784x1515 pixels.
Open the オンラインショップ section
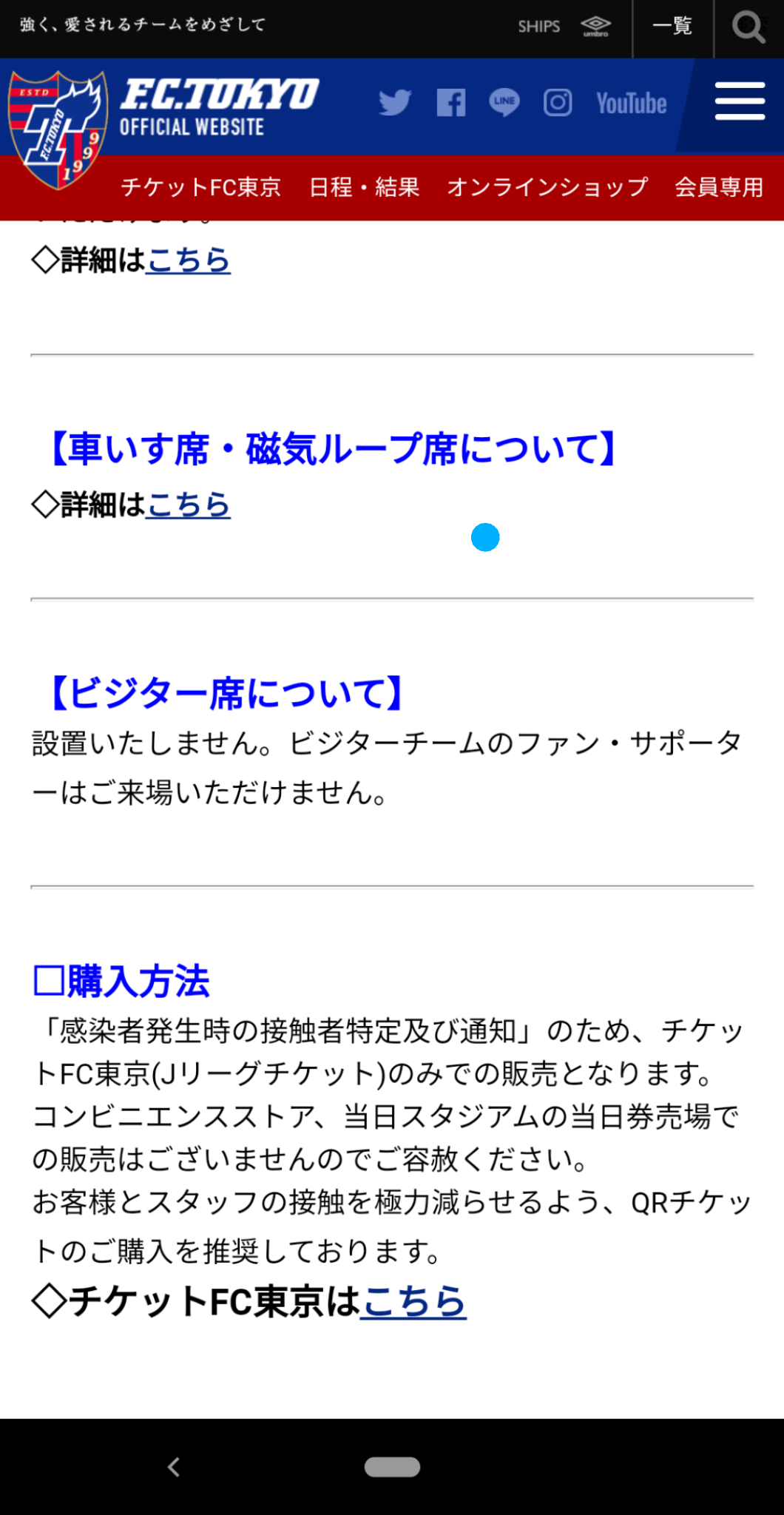click(547, 187)
